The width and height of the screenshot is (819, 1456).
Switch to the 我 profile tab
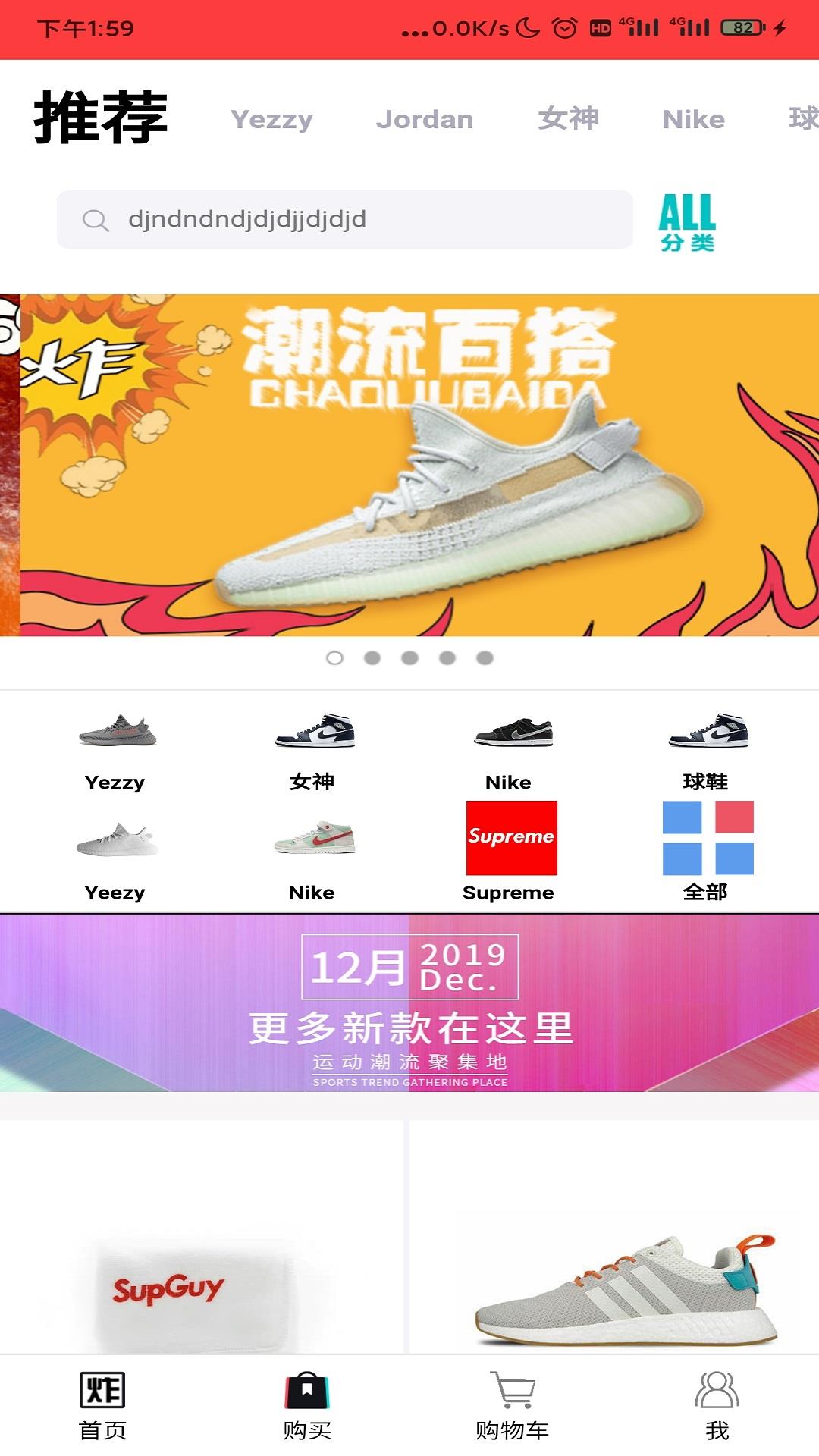point(717,1404)
